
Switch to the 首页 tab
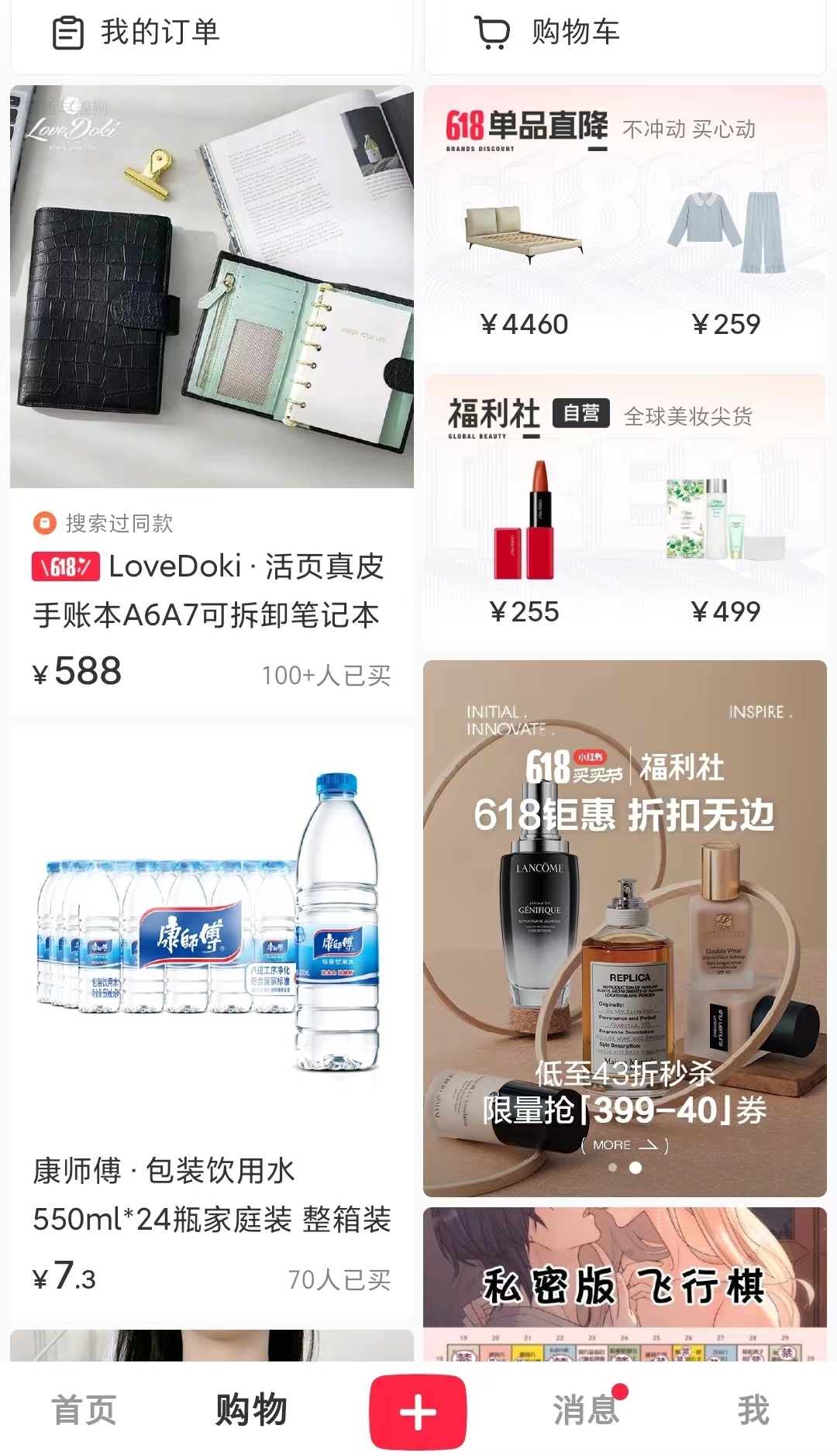pos(84,1410)
